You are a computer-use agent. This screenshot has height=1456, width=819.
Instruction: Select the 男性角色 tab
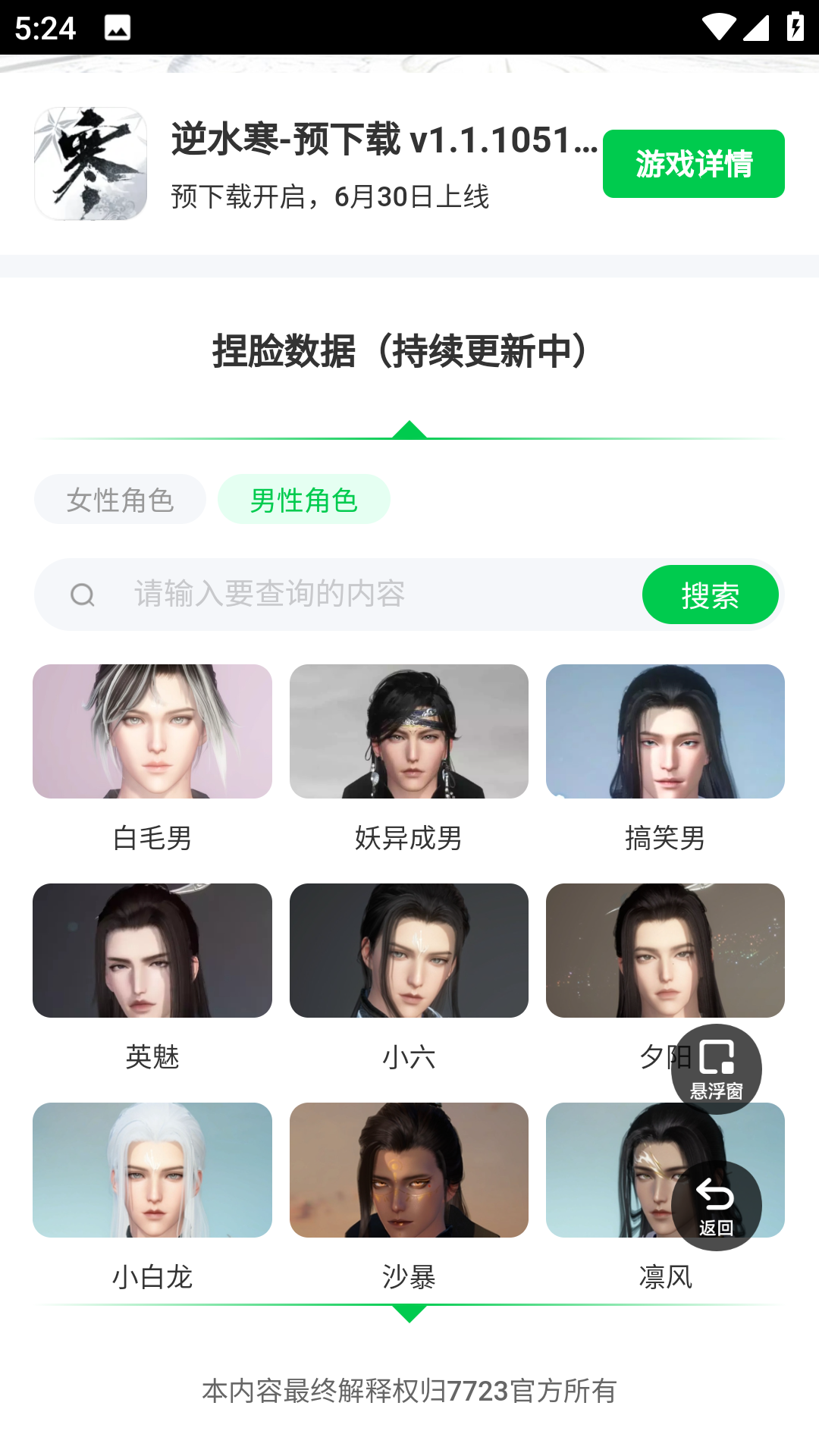(x=303, y=500)
